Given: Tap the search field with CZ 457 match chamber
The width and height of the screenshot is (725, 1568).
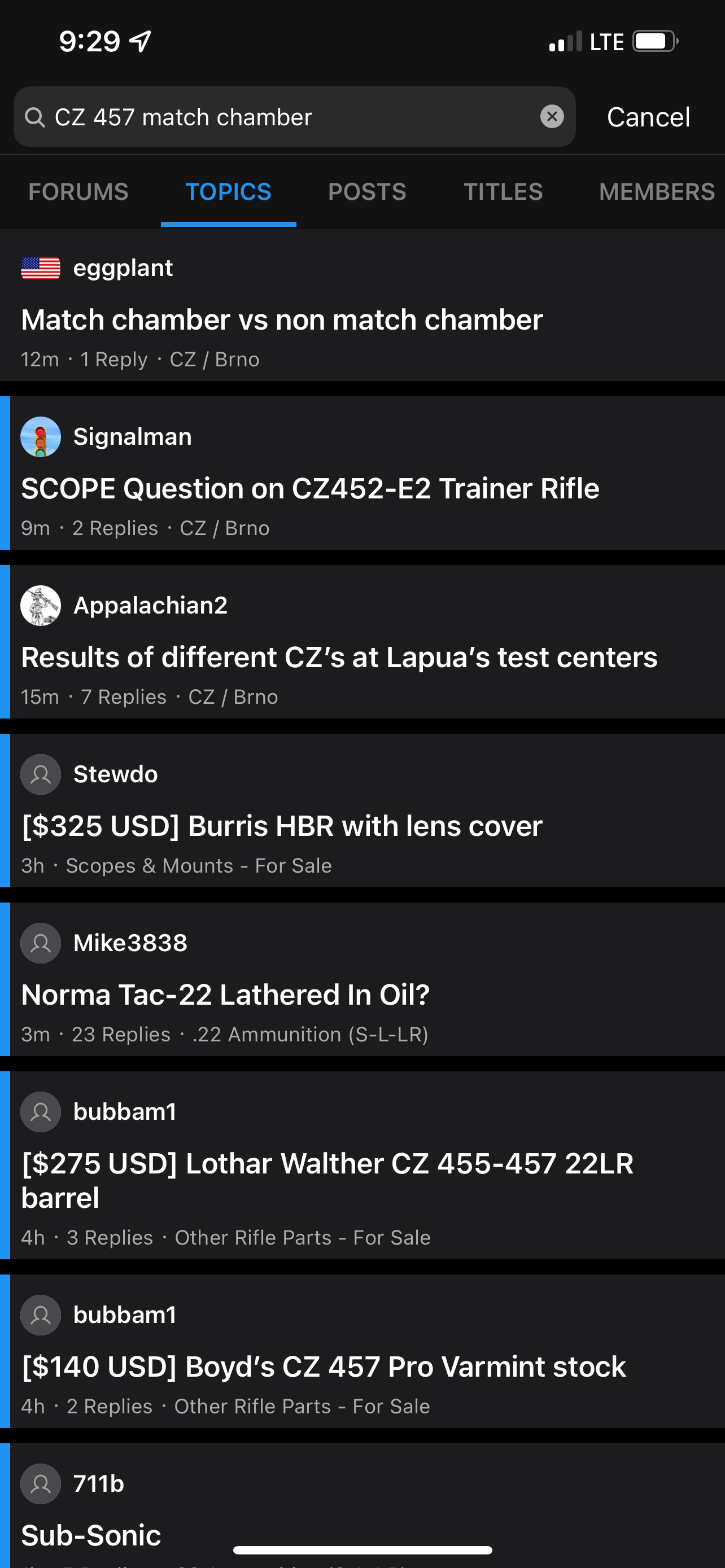Looking at the screenshot, I should tap(274, 117).
